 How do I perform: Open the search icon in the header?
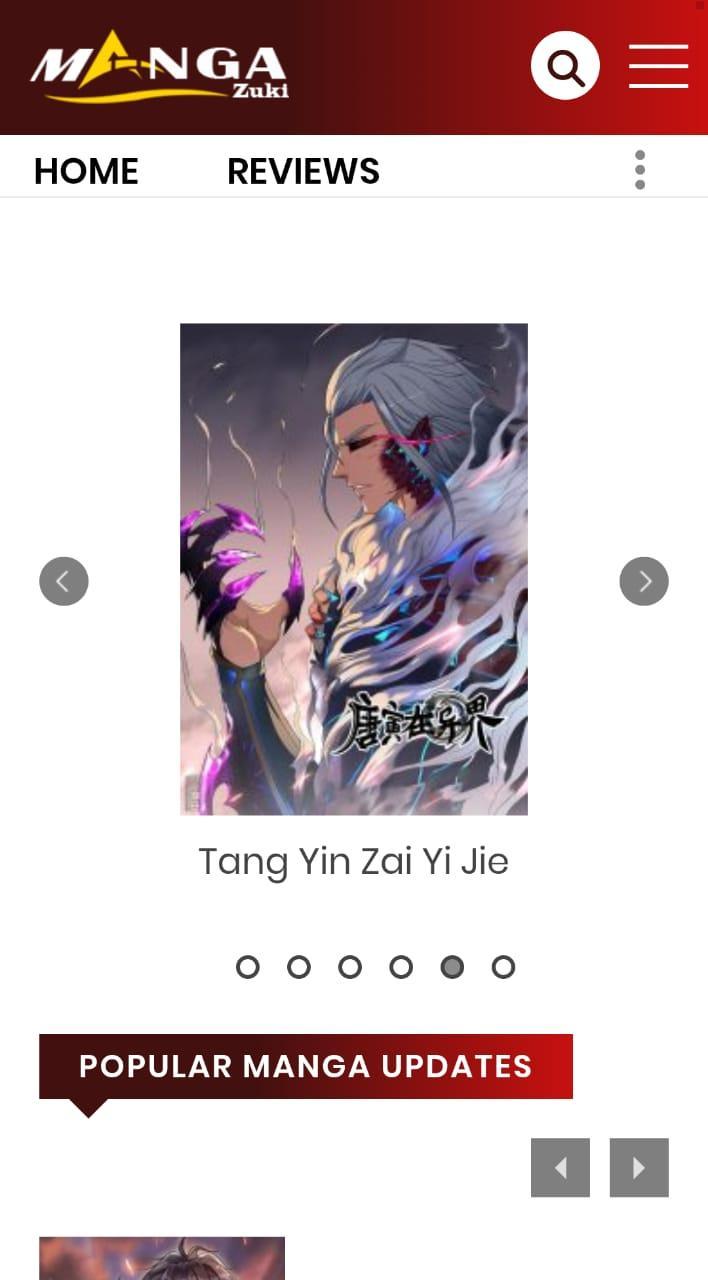(565, 66)
